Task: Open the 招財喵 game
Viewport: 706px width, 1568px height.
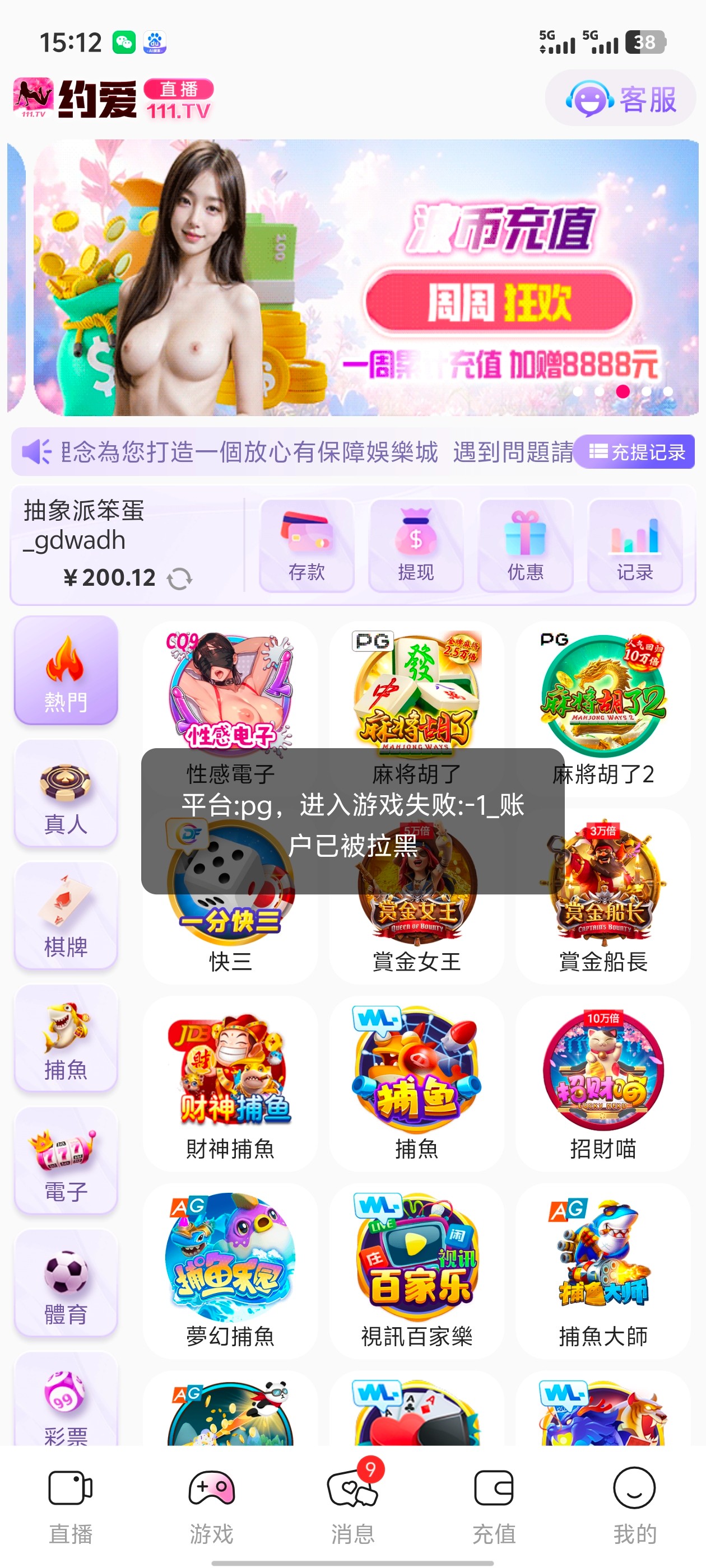Action: click(x=602, y=1084)
